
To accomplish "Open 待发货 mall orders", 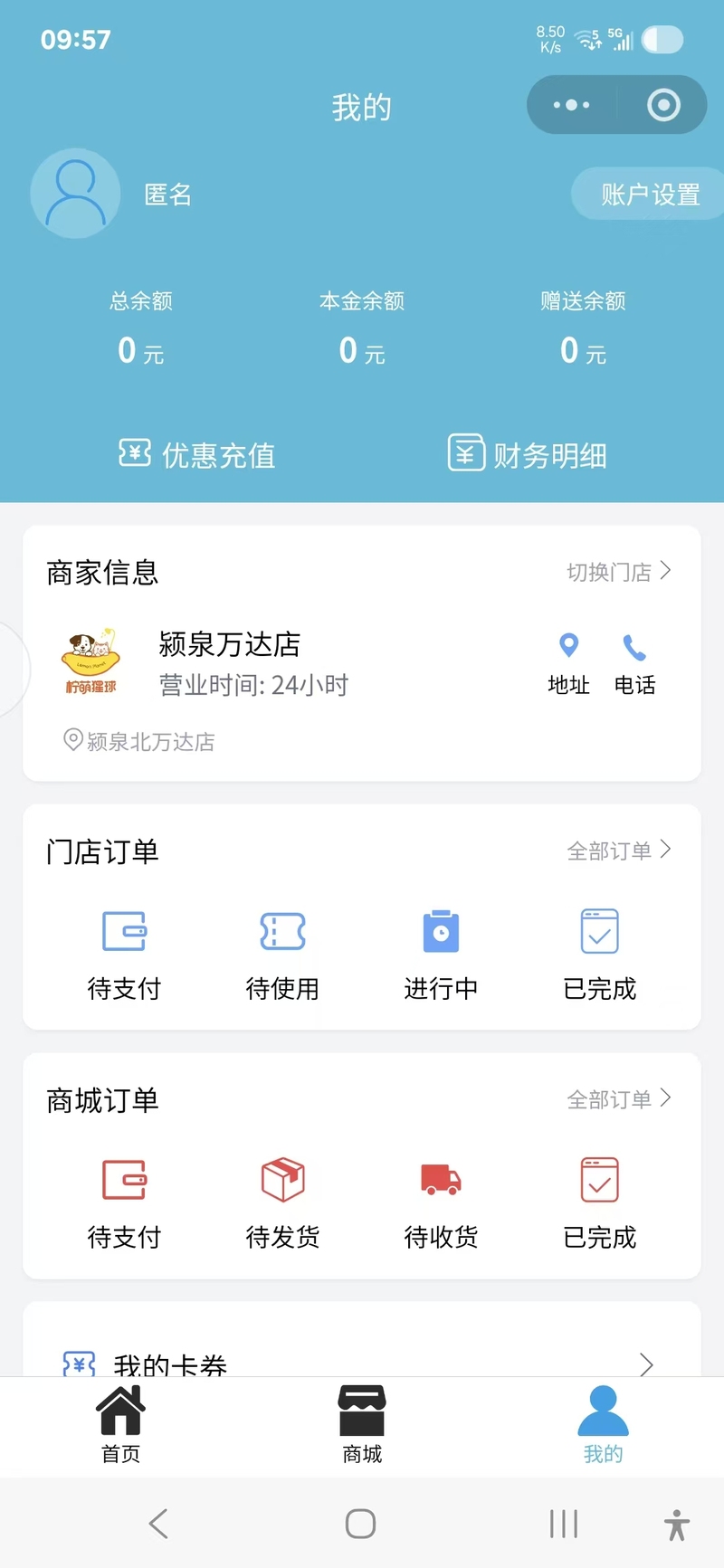I will pos(282,1203).
